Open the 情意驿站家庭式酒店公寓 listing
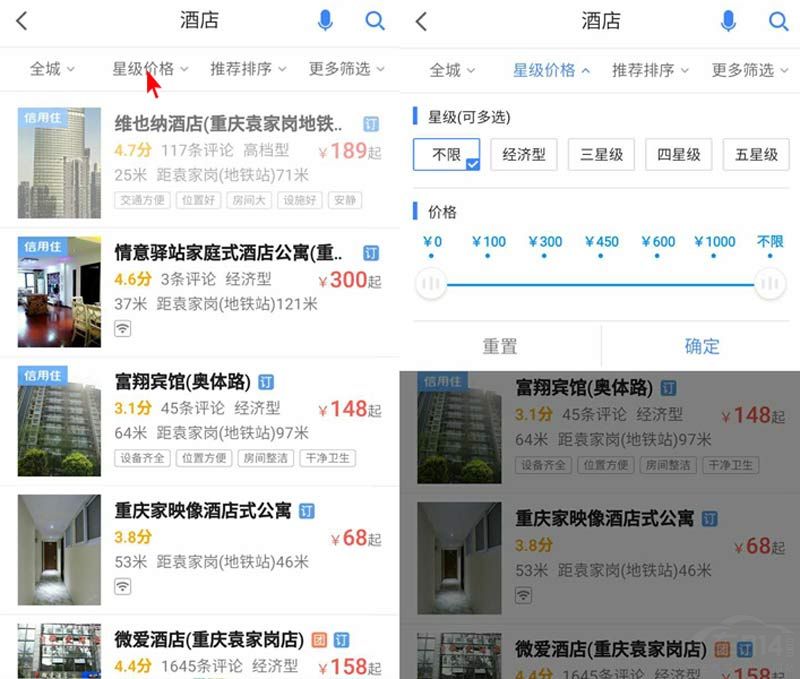Viewport: 800px width, 679px height. coord(230,253)
